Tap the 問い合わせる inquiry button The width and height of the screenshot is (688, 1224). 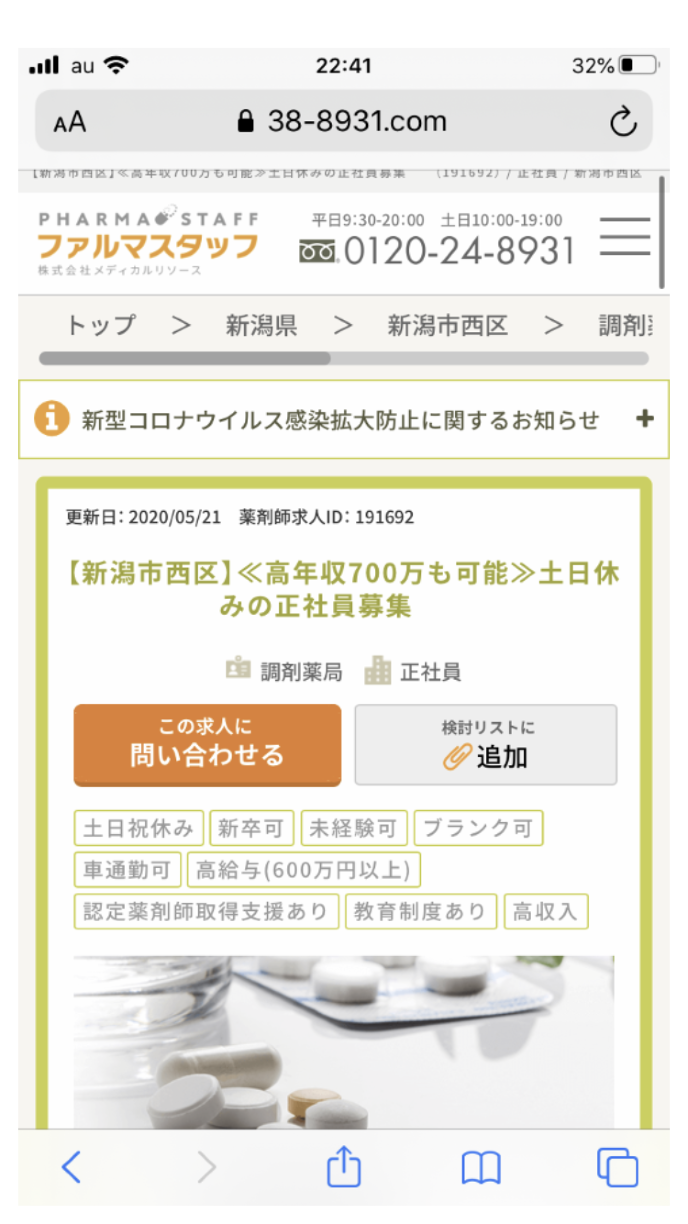click(x=207, y=745)
